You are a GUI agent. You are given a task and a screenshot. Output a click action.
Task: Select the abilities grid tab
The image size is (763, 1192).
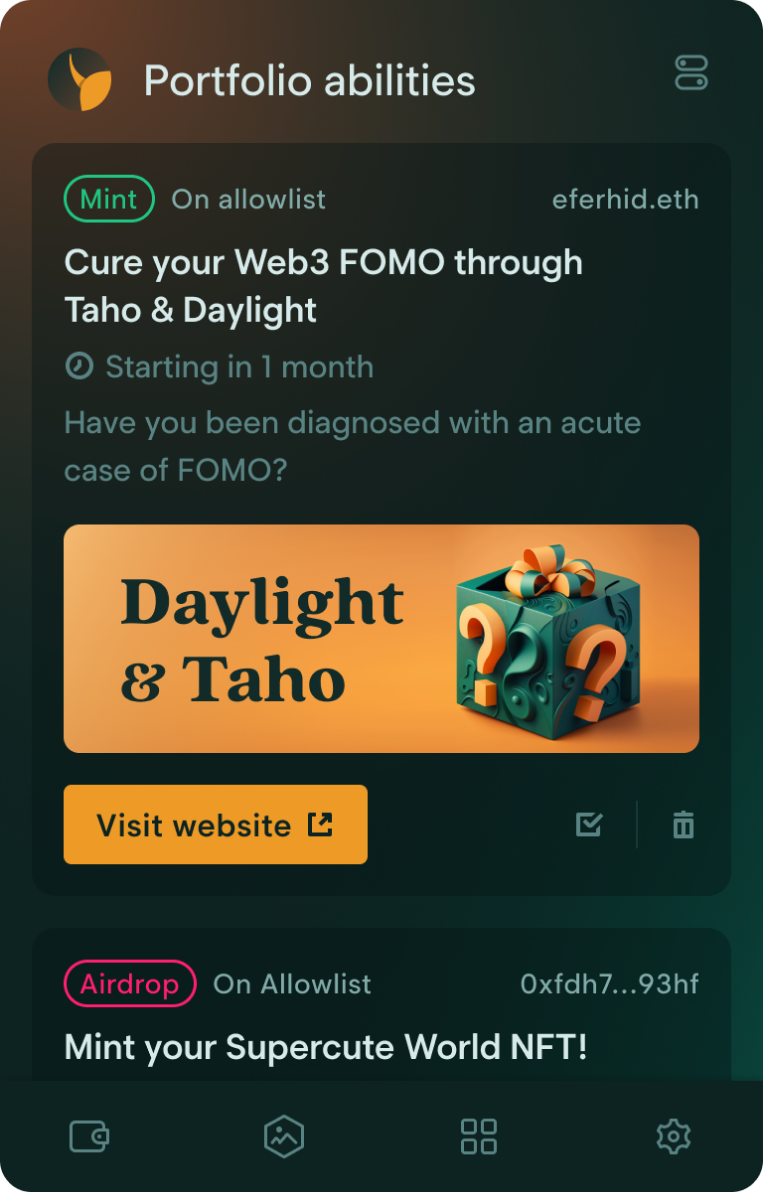coord(478,1136)
